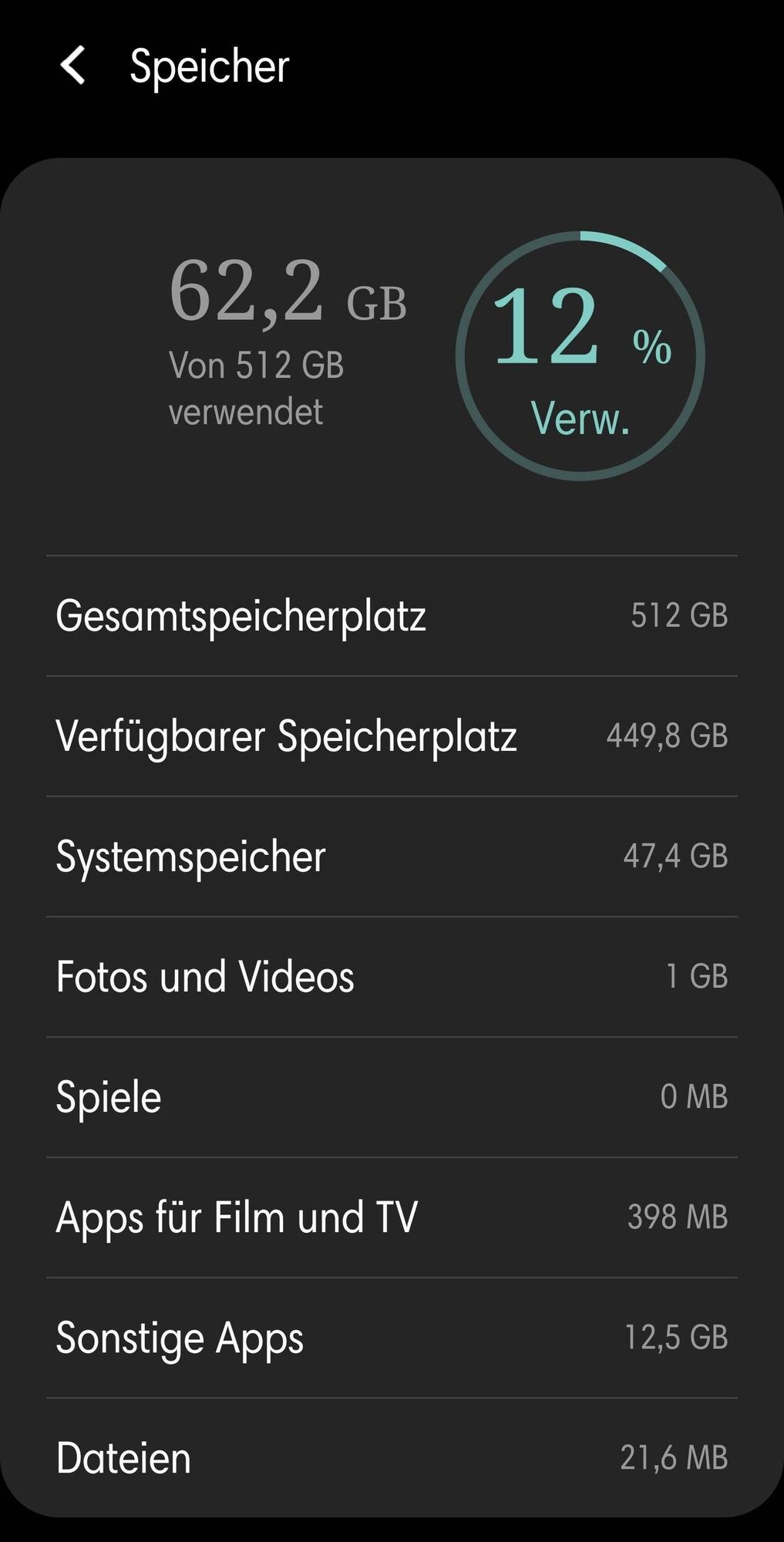Open Fotos und Videos storage details
Image resolution: width=784 pixels, height=1542 pixels.
392,977
